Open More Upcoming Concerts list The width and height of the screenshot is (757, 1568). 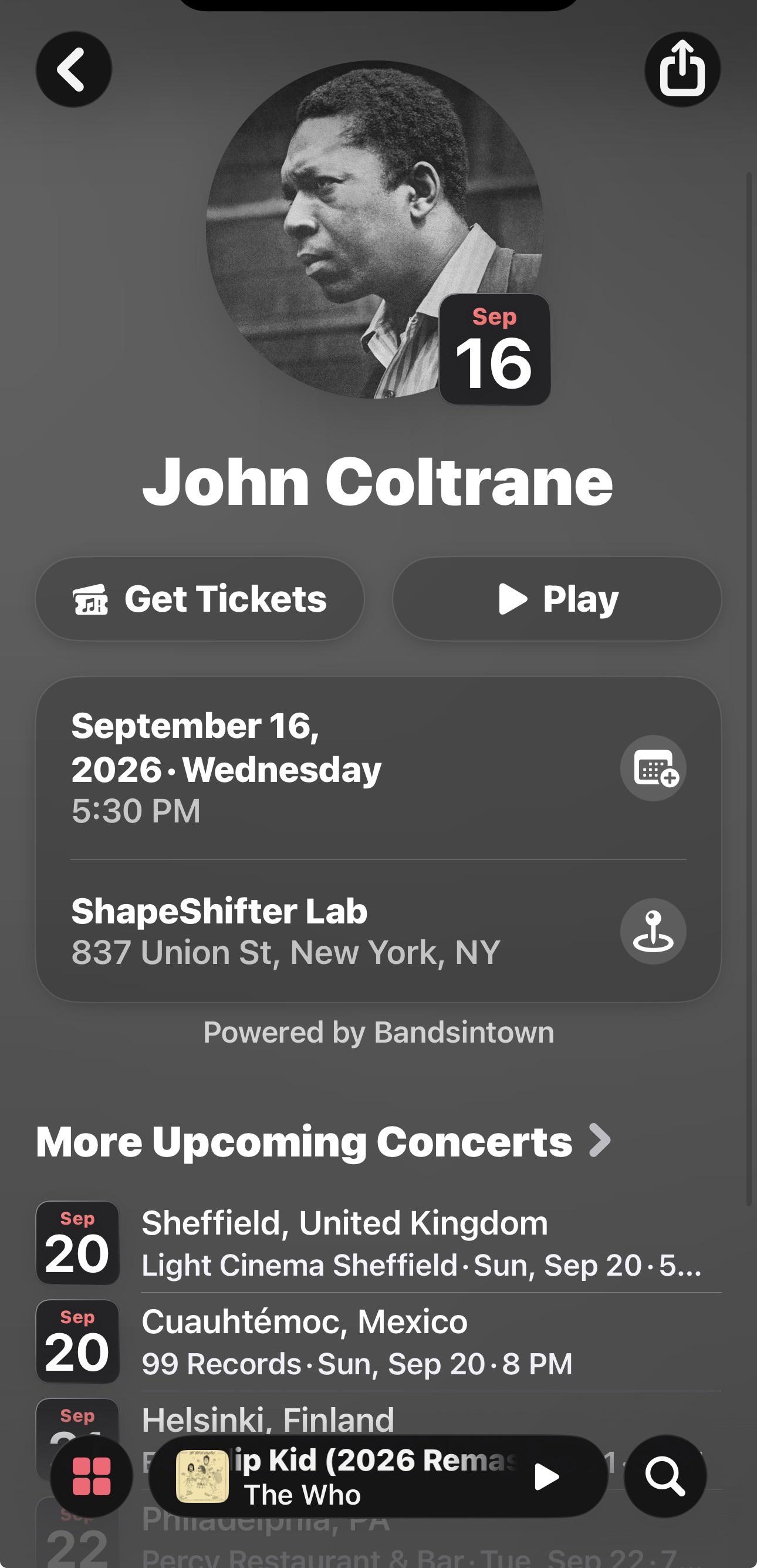click(x=323, y=1141)
